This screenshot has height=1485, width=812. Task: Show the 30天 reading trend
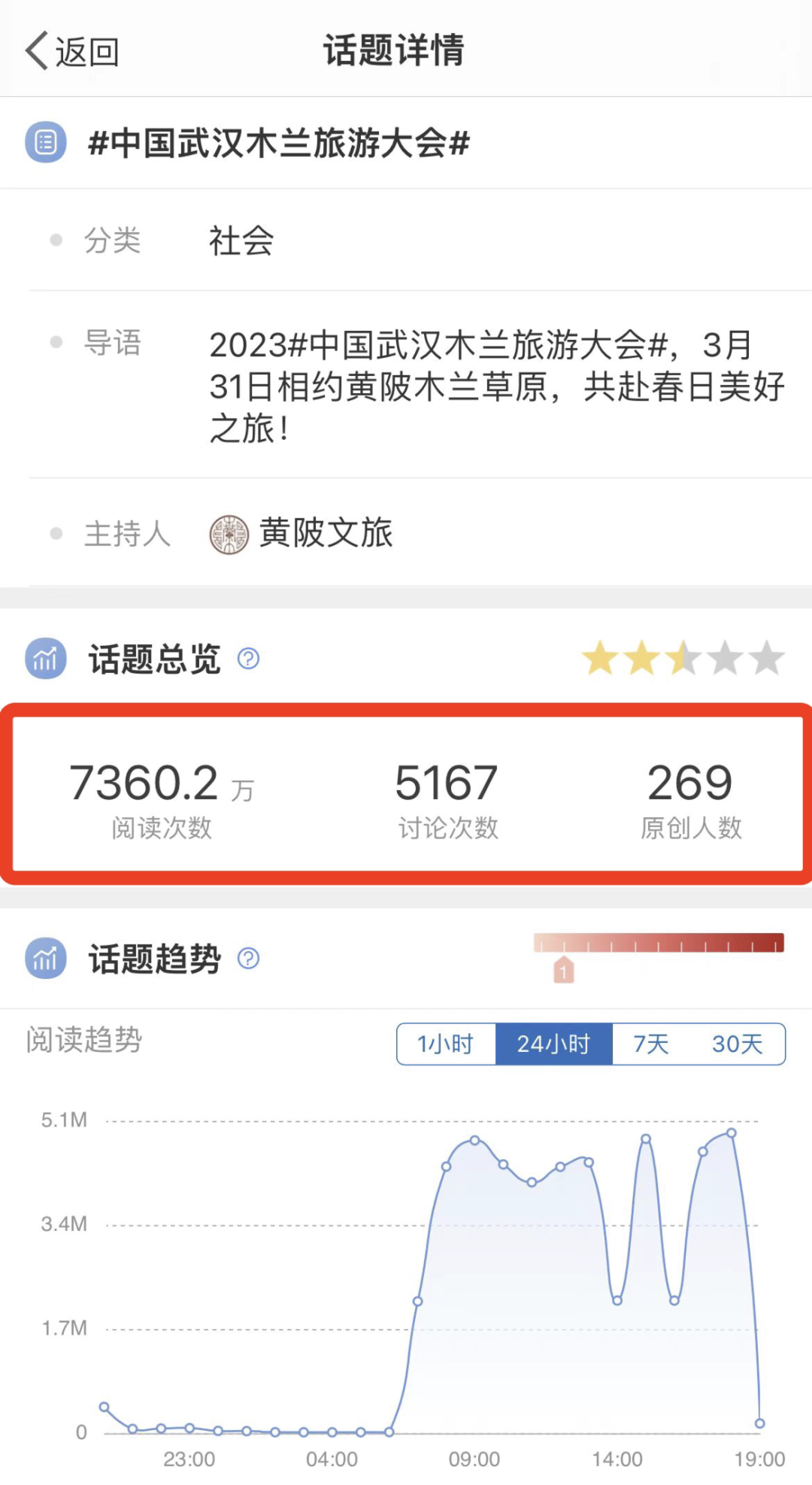tap(737, 1044)
